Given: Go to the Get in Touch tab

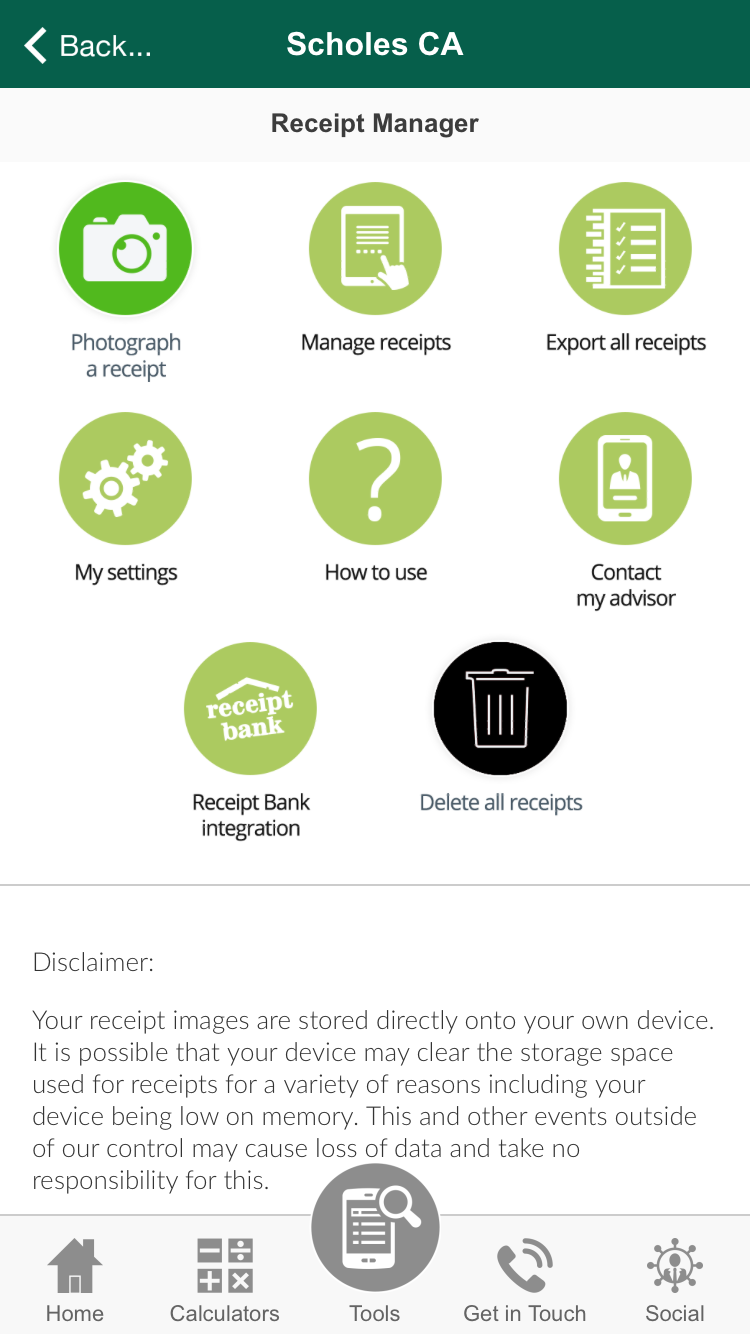Looking at the screenshot, I should point(525,1280).
